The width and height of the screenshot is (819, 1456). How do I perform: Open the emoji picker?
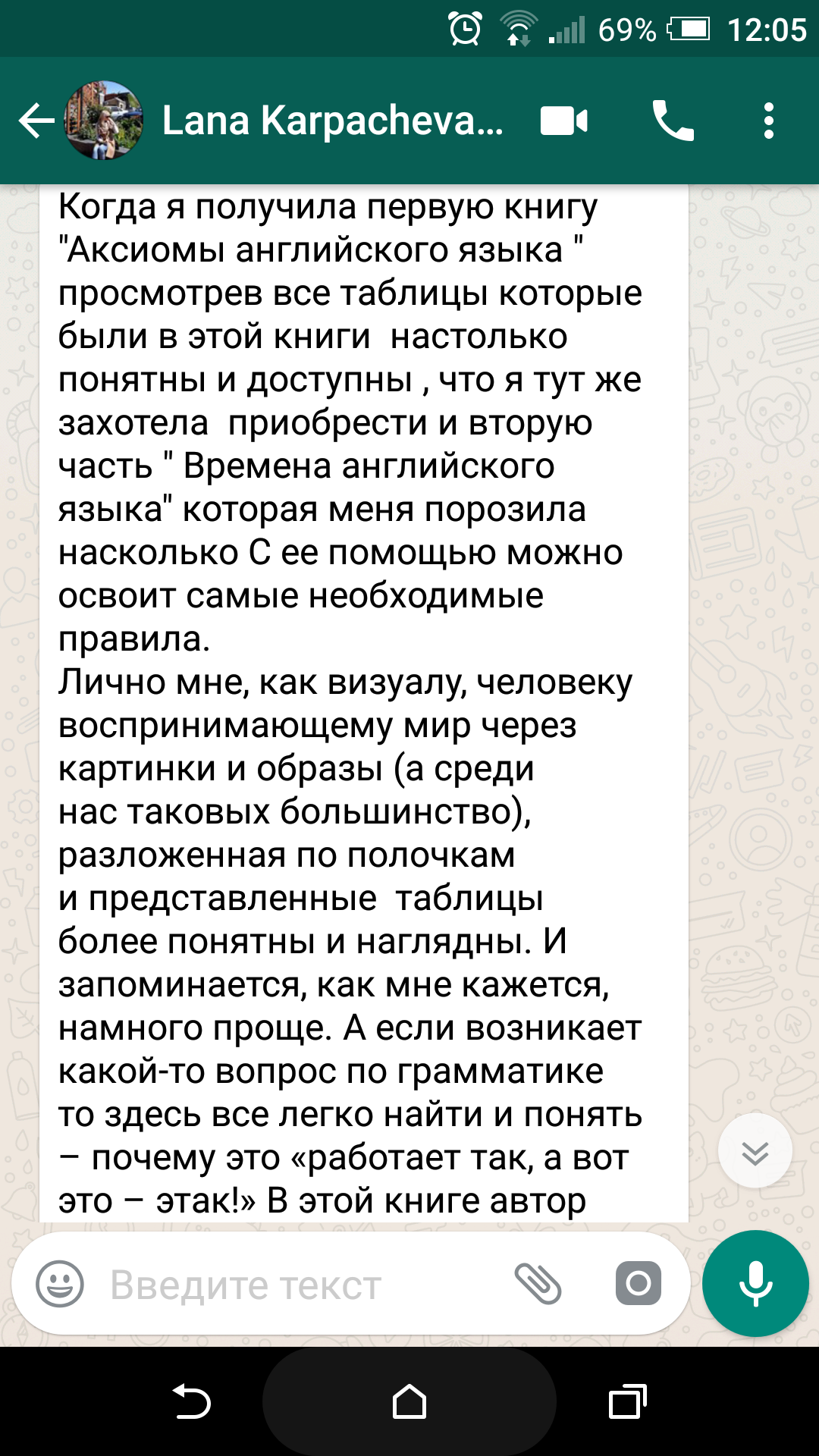click(x=60, y=1284)
